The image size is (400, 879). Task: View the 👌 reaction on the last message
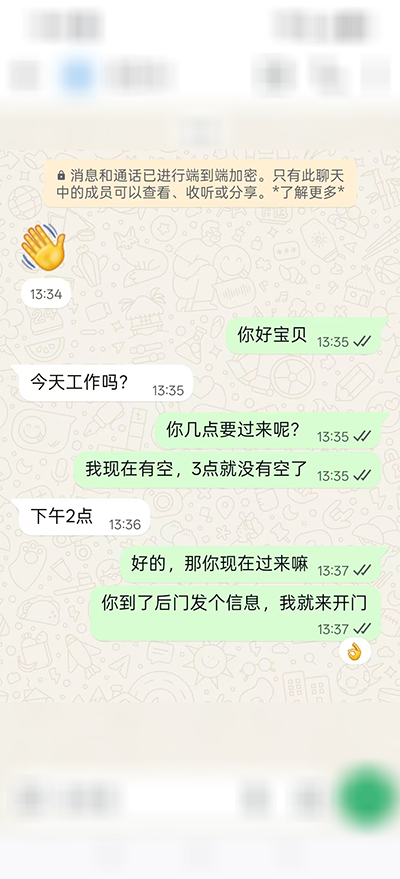tap(355, 651)
